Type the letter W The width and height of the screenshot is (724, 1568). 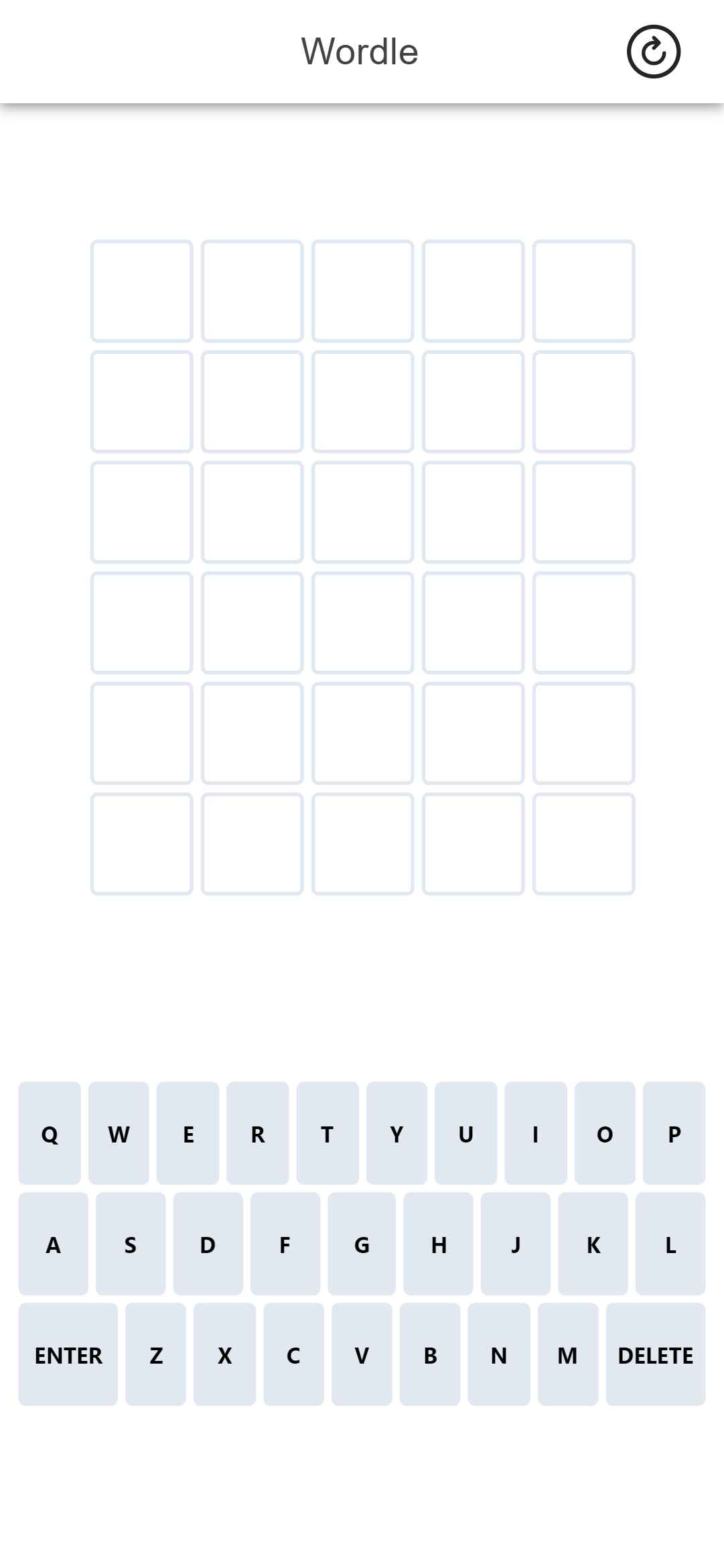(119, 1133)
